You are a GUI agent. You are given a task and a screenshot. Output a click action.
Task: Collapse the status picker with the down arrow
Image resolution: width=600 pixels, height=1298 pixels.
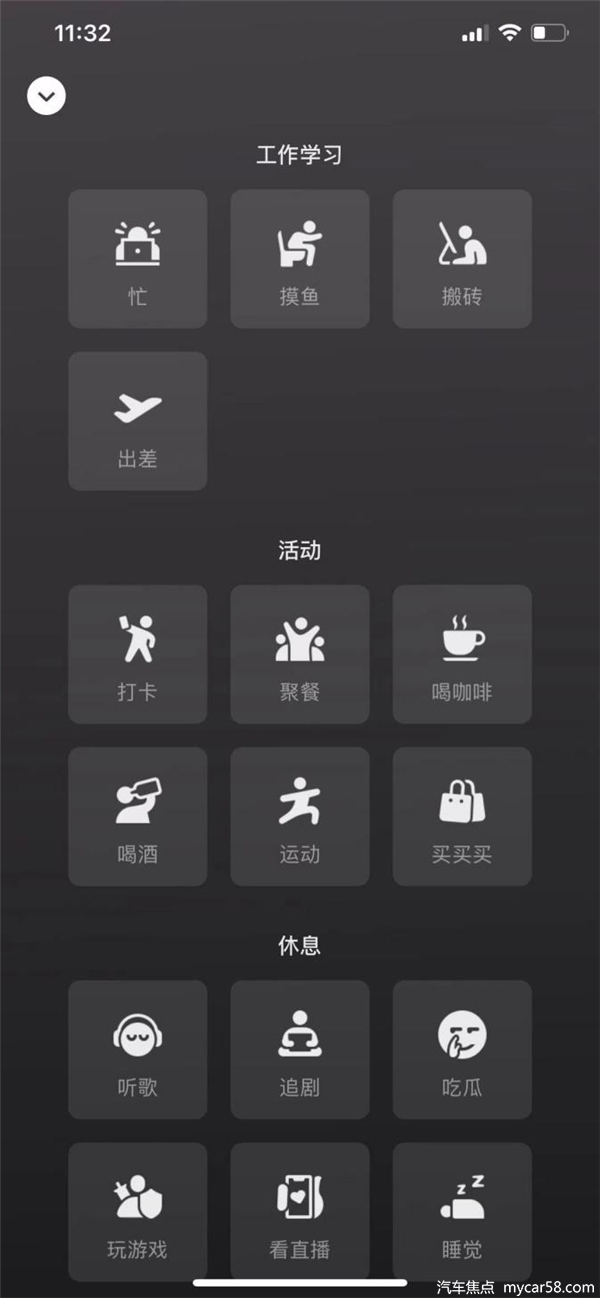46,96
